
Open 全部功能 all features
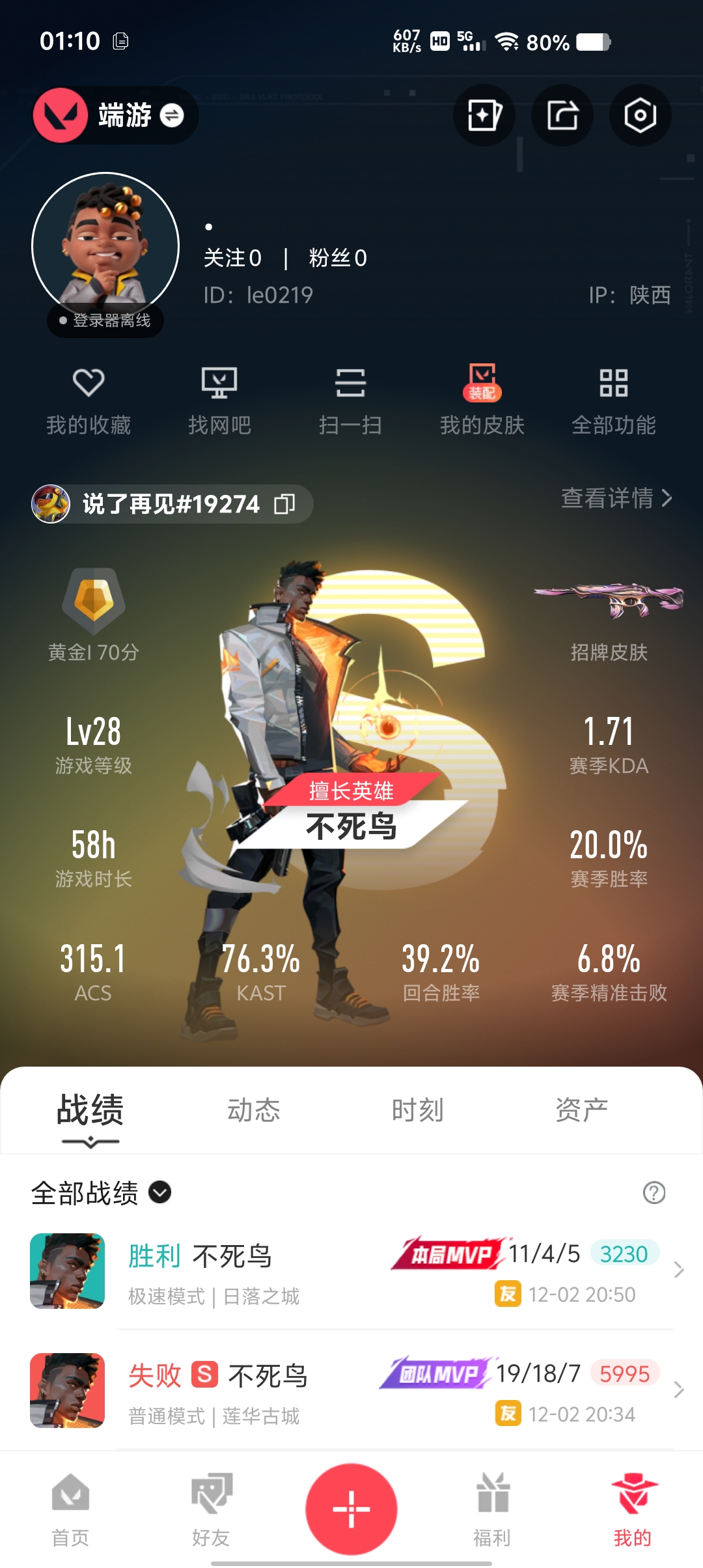[x=613, y=400]
